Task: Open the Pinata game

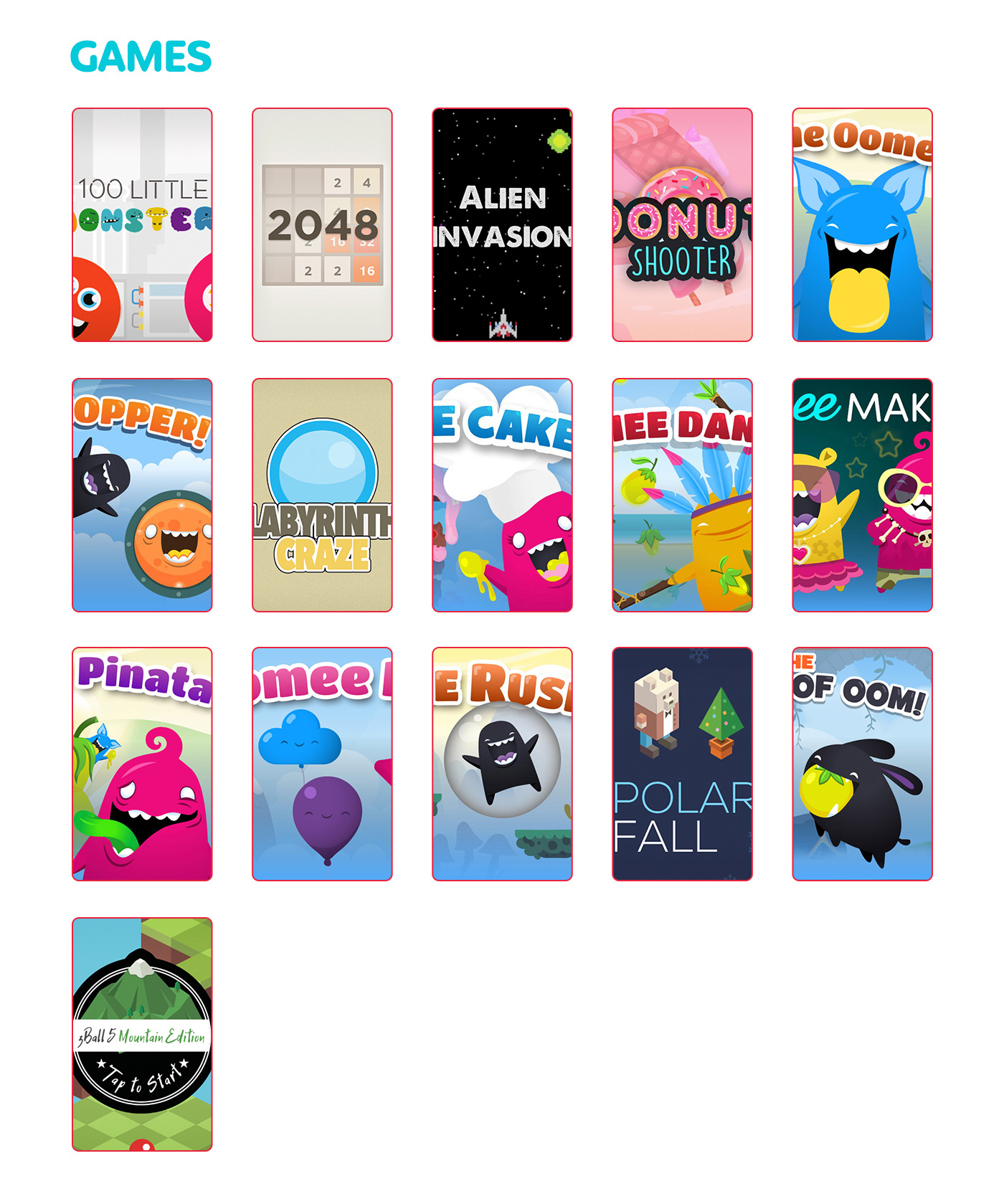Action: [142, 764]
